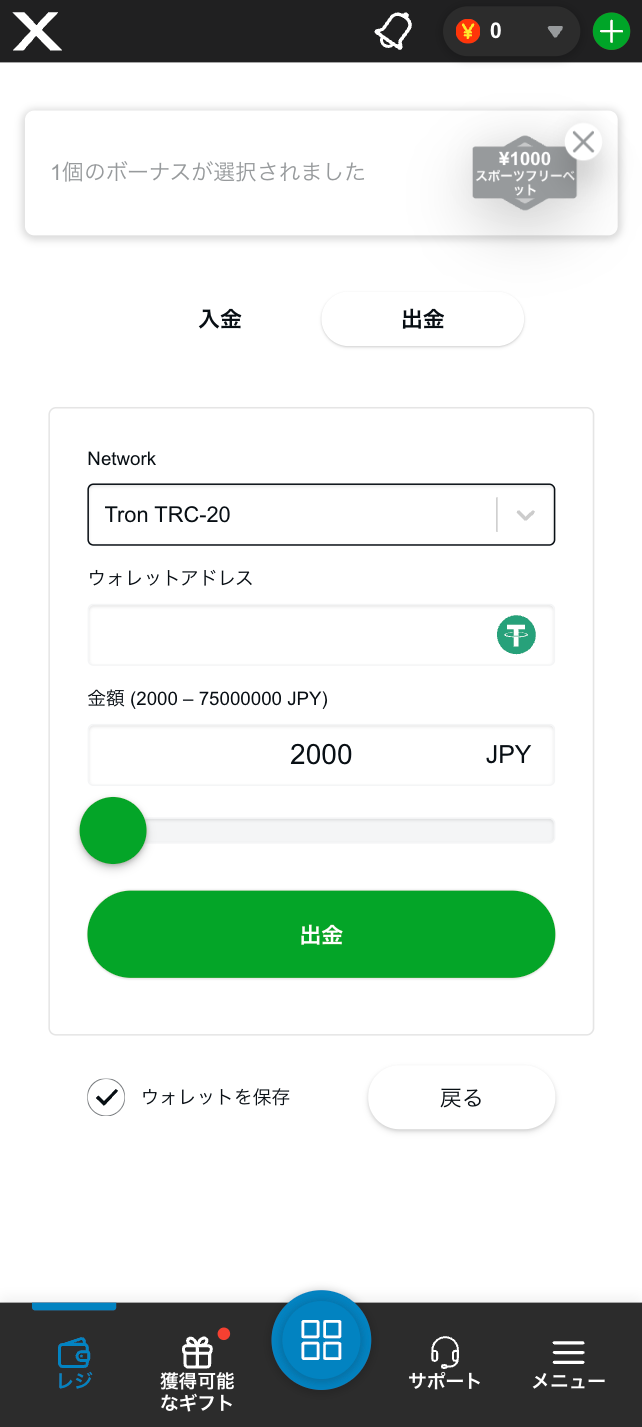Viewport: 642px width, 1427px height.
Task: Open the notifications bell
Action: pyautogui.click(x=393, y=31)
